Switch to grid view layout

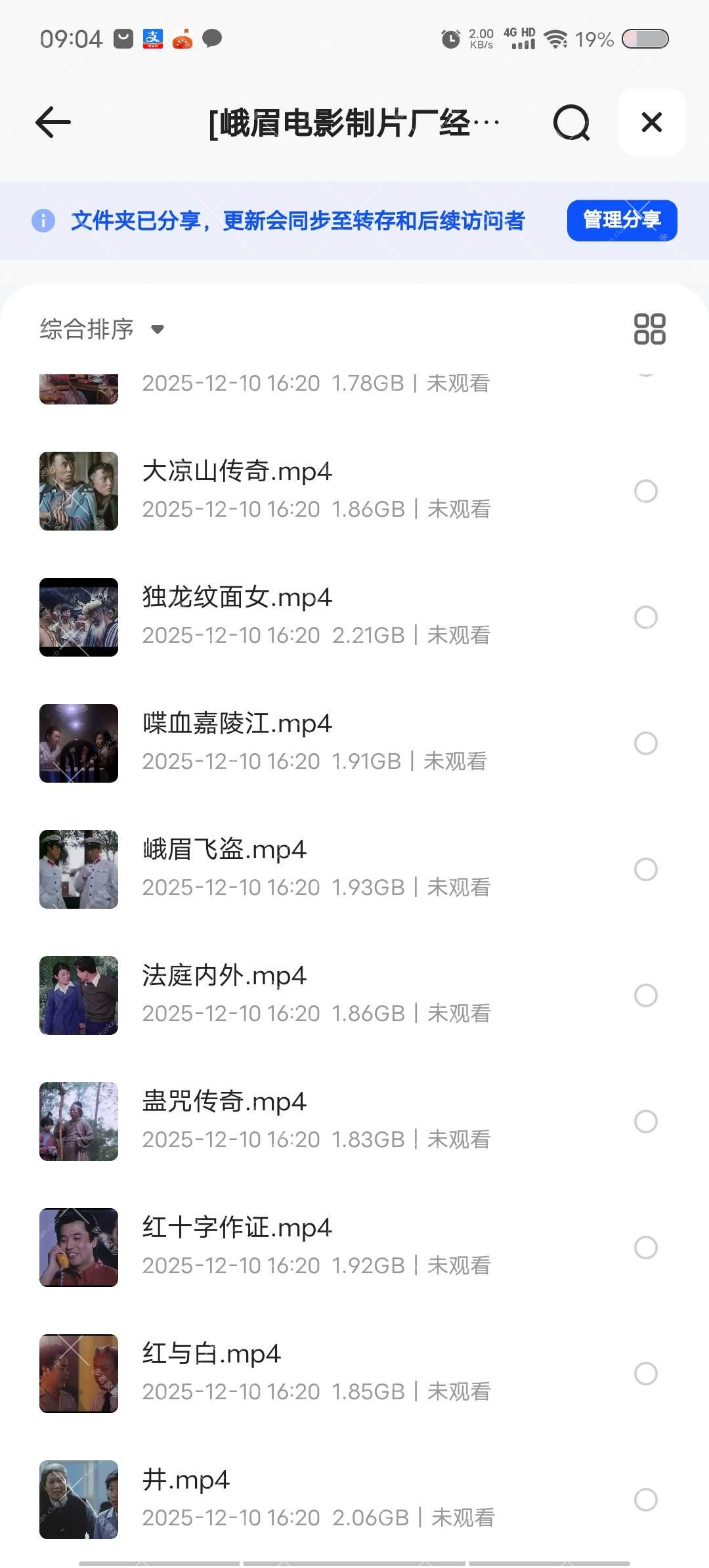click(x=649, y=329)
